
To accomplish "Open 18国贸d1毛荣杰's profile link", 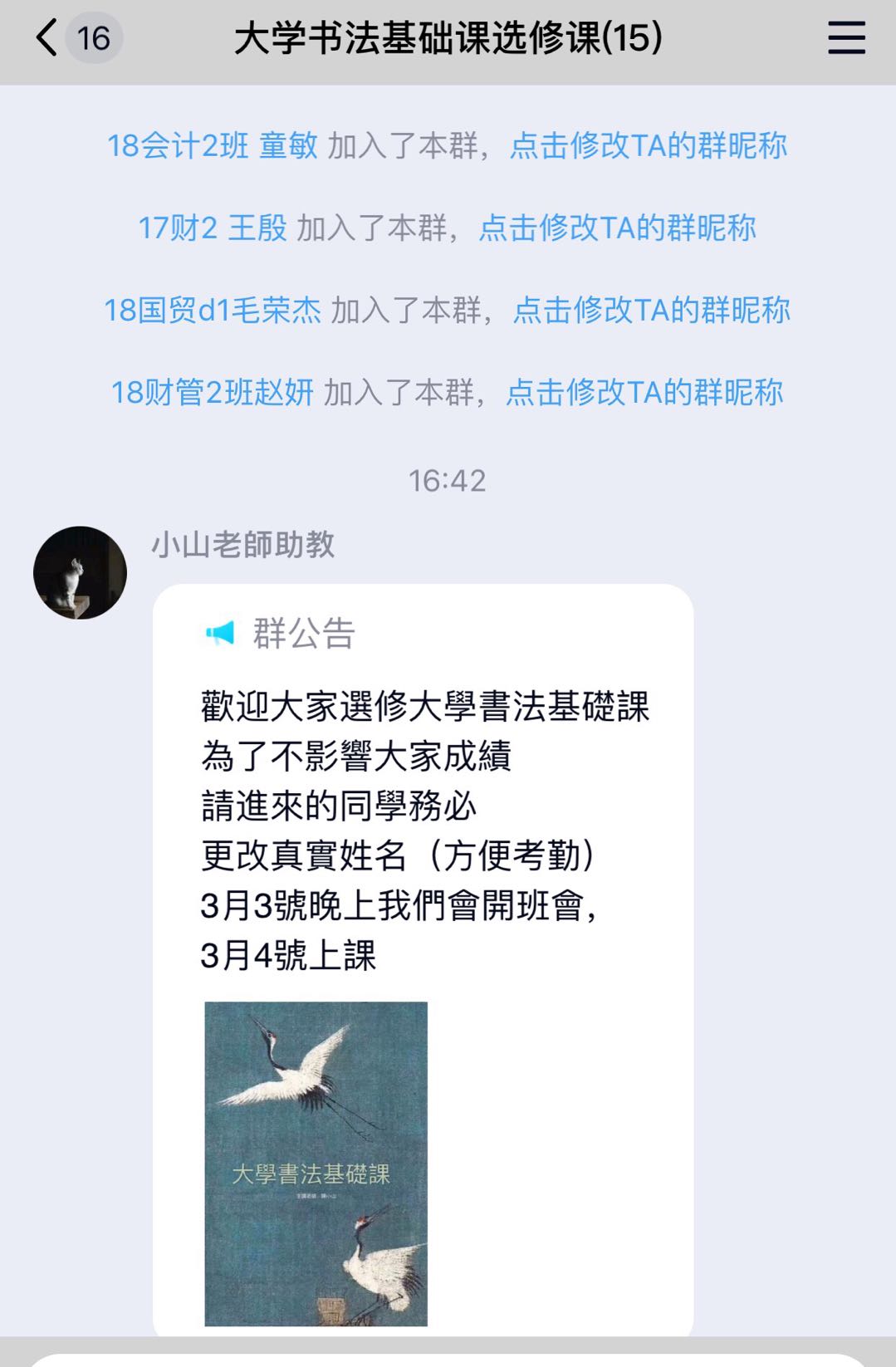I will pyautogui.click(x=212, y=311).
